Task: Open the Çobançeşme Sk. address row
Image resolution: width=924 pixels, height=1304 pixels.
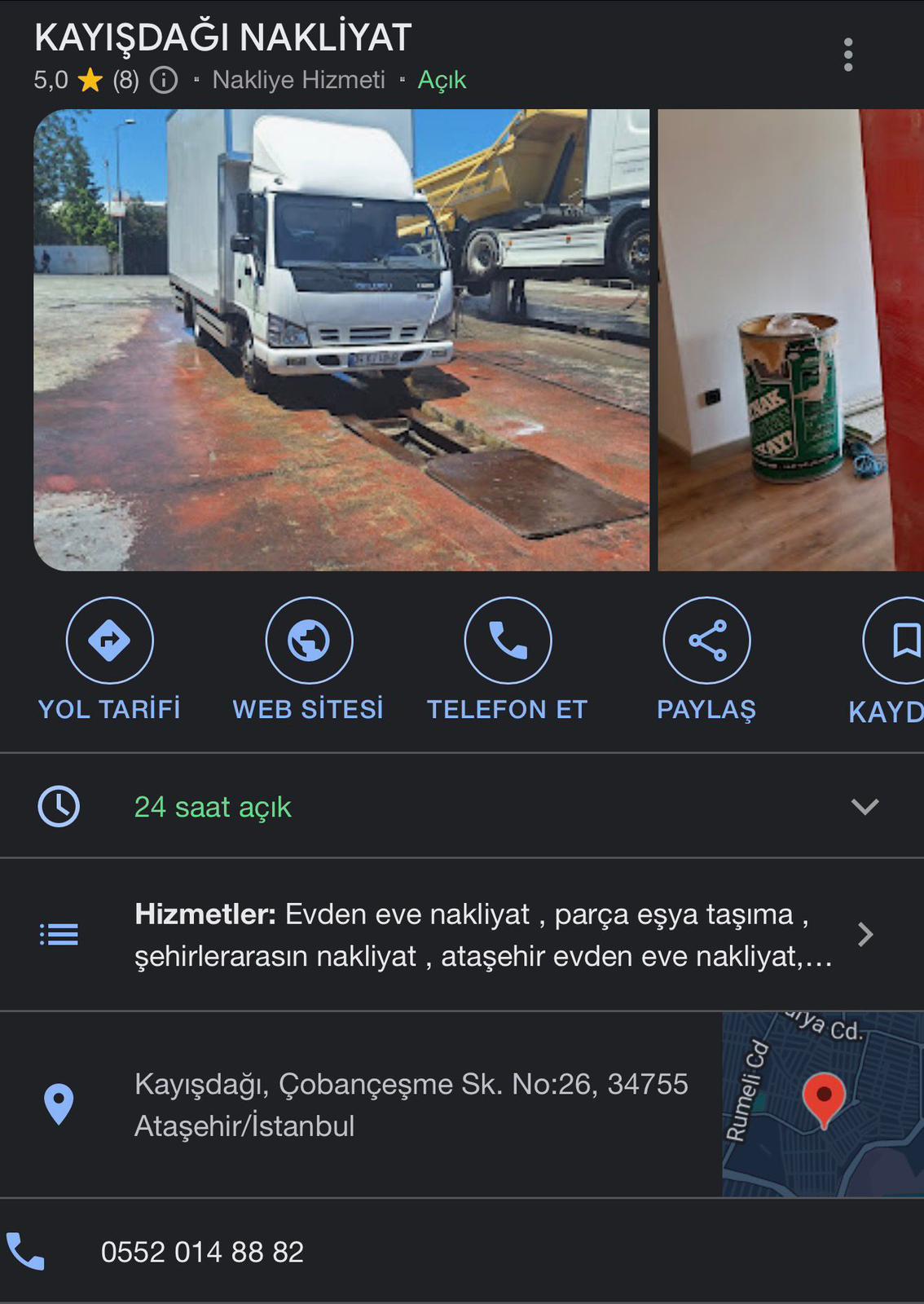Action: 411,1104
